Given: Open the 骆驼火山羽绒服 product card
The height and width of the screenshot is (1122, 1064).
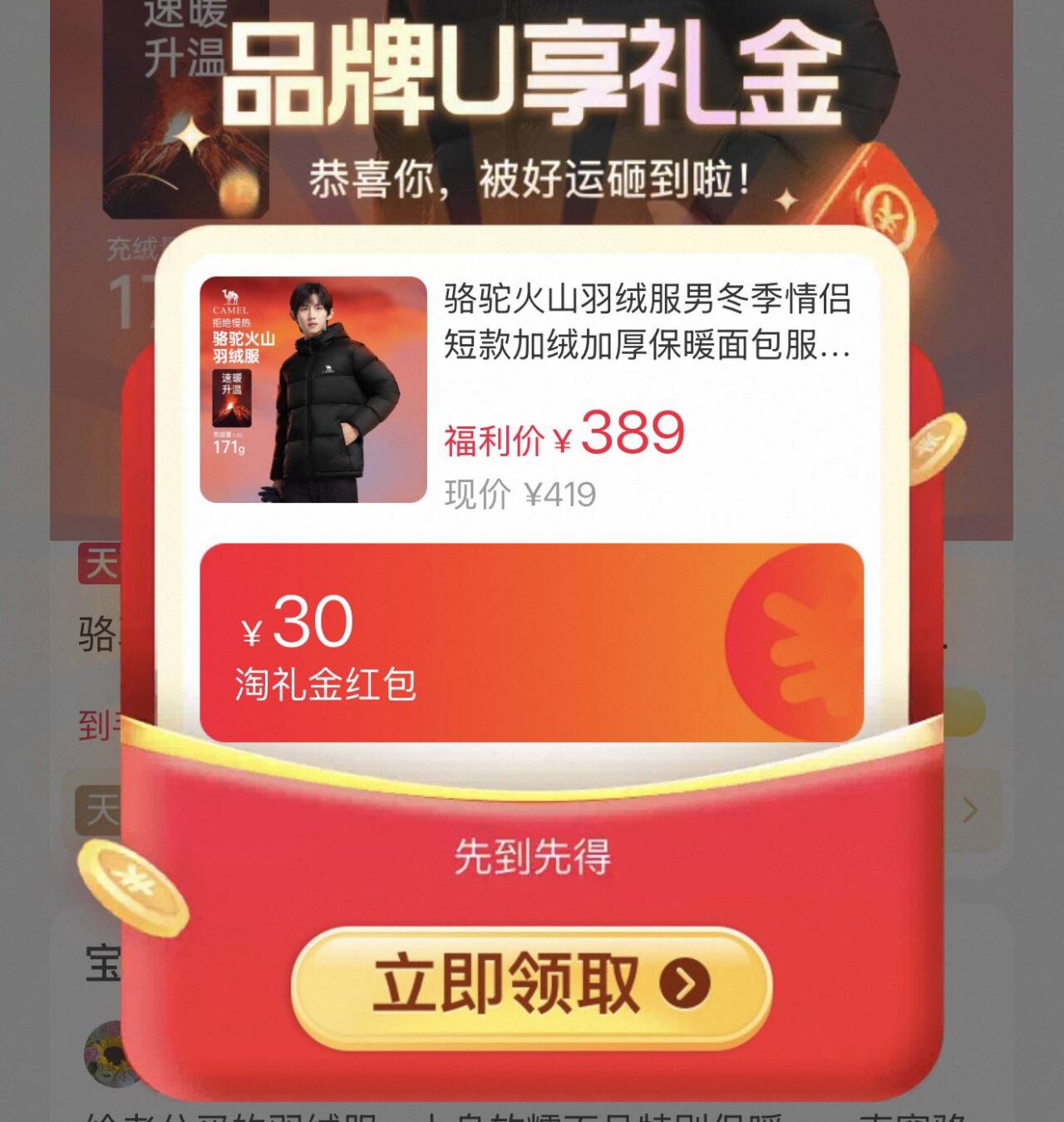Looking at the screenshot, I should (530, 391).
